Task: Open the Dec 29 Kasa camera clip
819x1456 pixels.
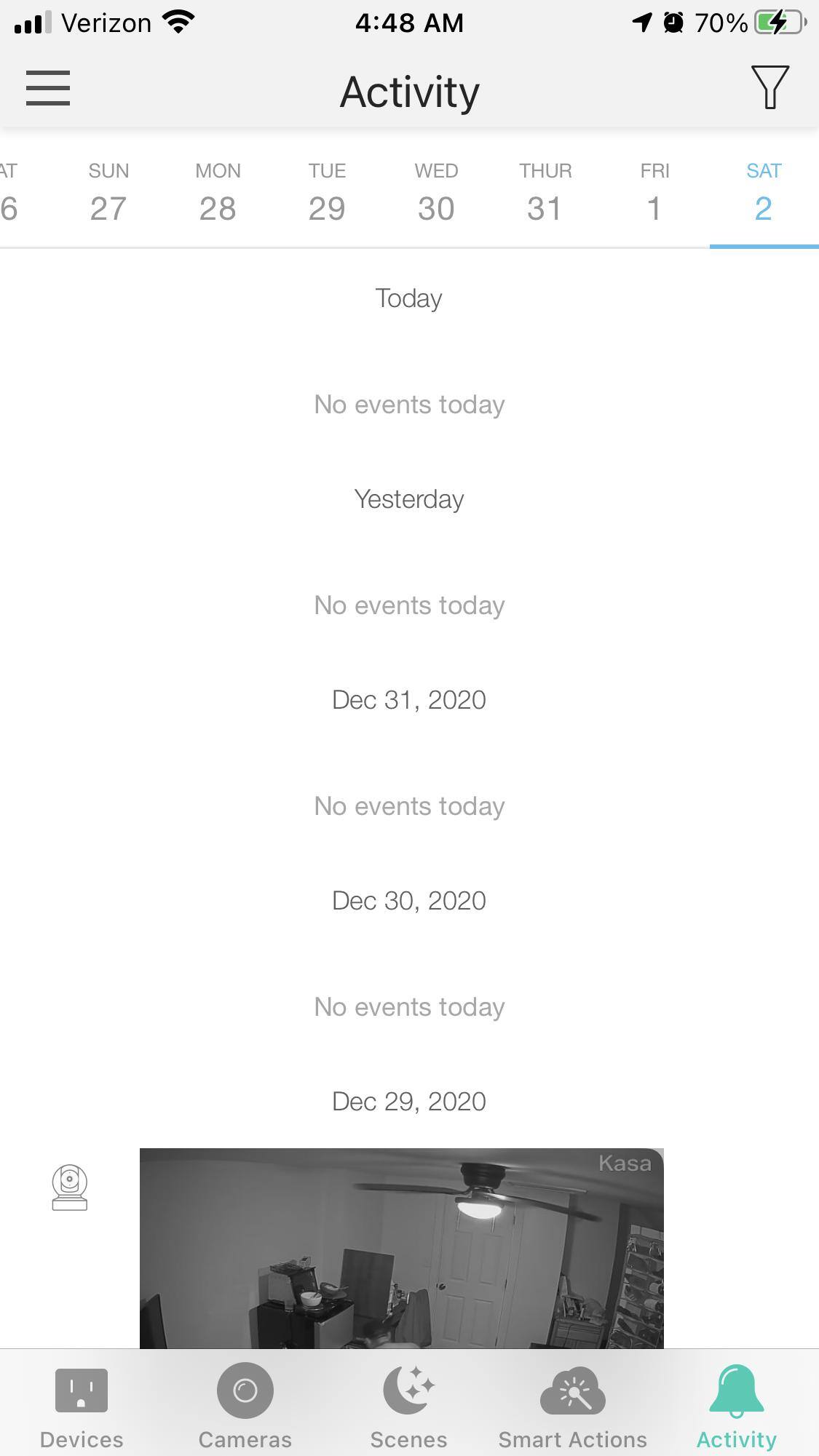Action: point(401,1248)
